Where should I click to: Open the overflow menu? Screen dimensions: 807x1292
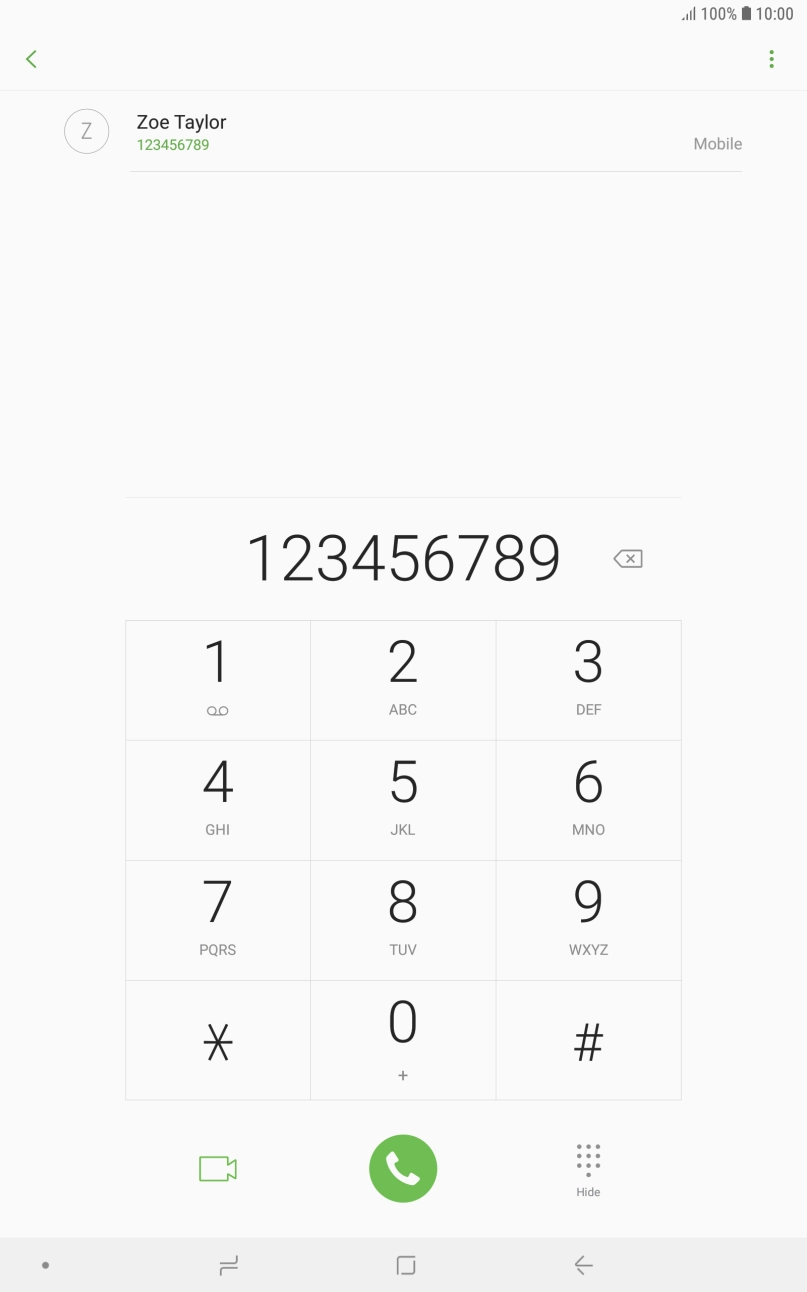(771, 58)
